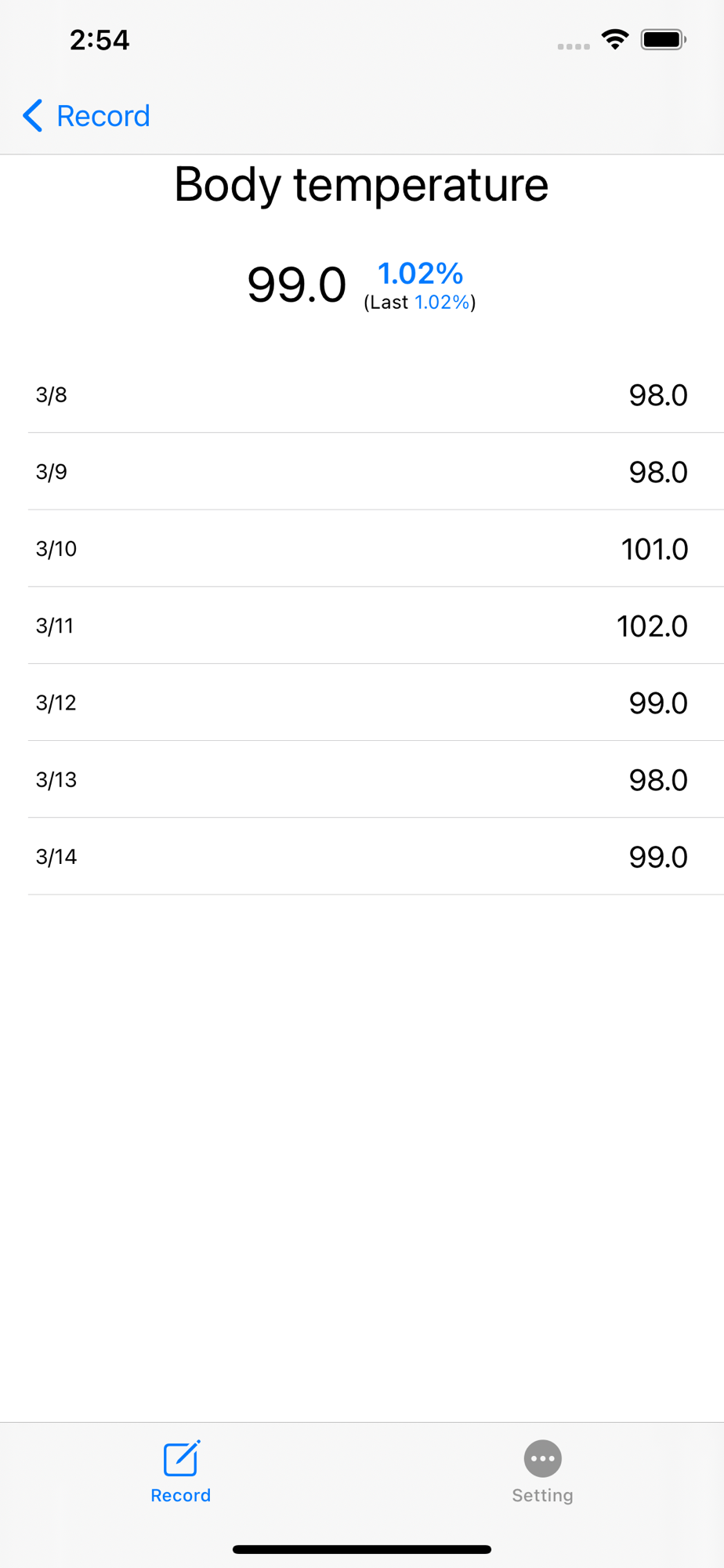The image size is (724, 1568).
Task: Select the Record tab
Action: point(180,1472)
